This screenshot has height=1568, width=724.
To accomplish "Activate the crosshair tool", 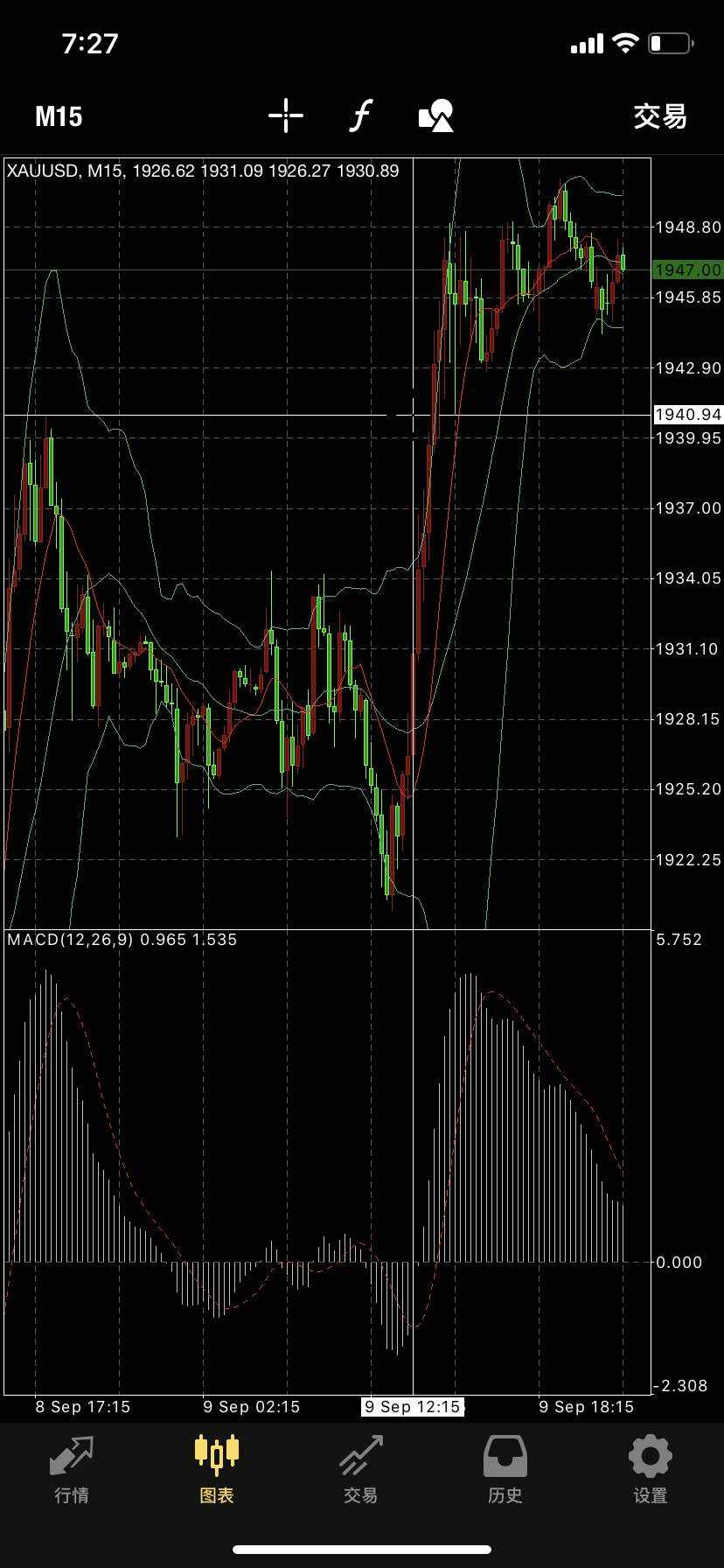I will 285,115.
